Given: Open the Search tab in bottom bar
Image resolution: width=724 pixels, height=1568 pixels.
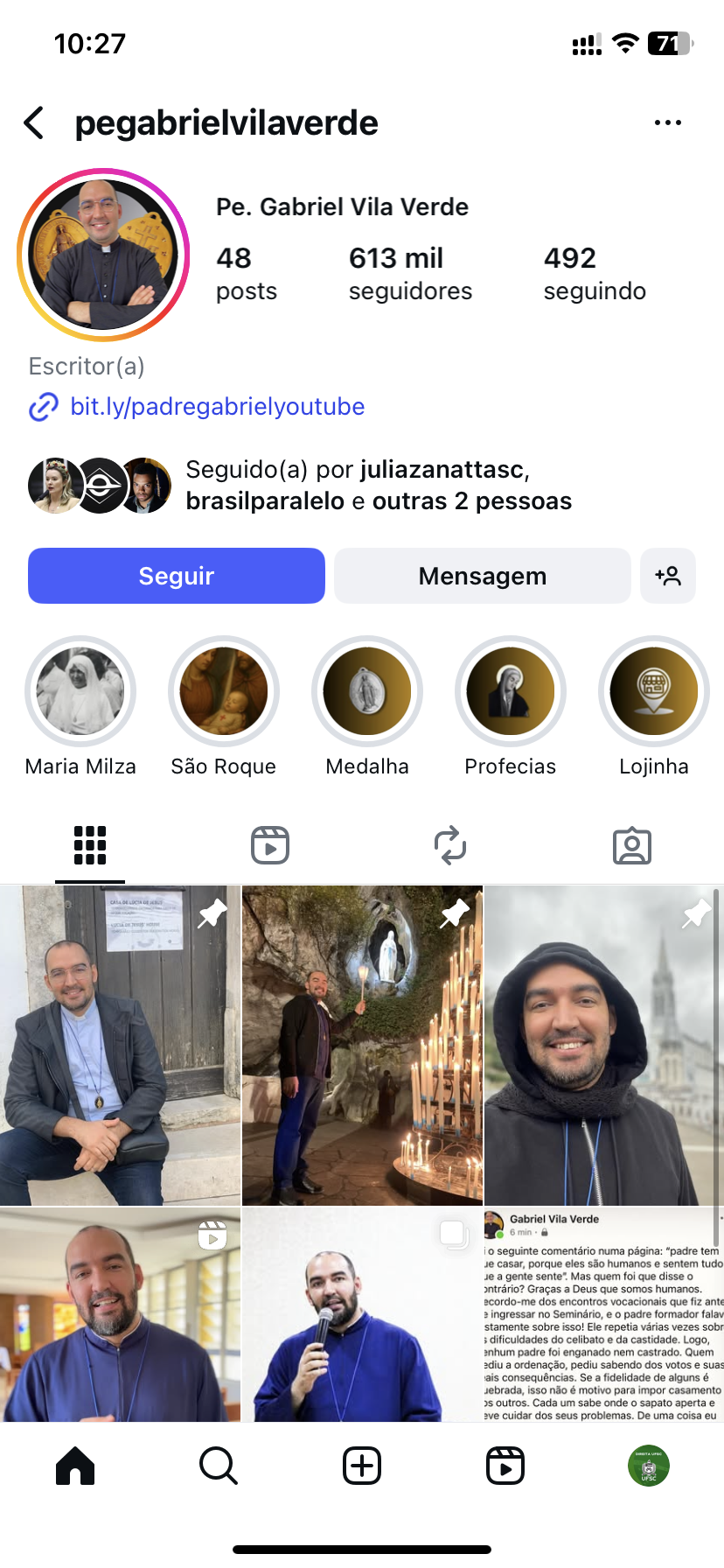Looking at the screenshot, I should tap(218, 1466).
